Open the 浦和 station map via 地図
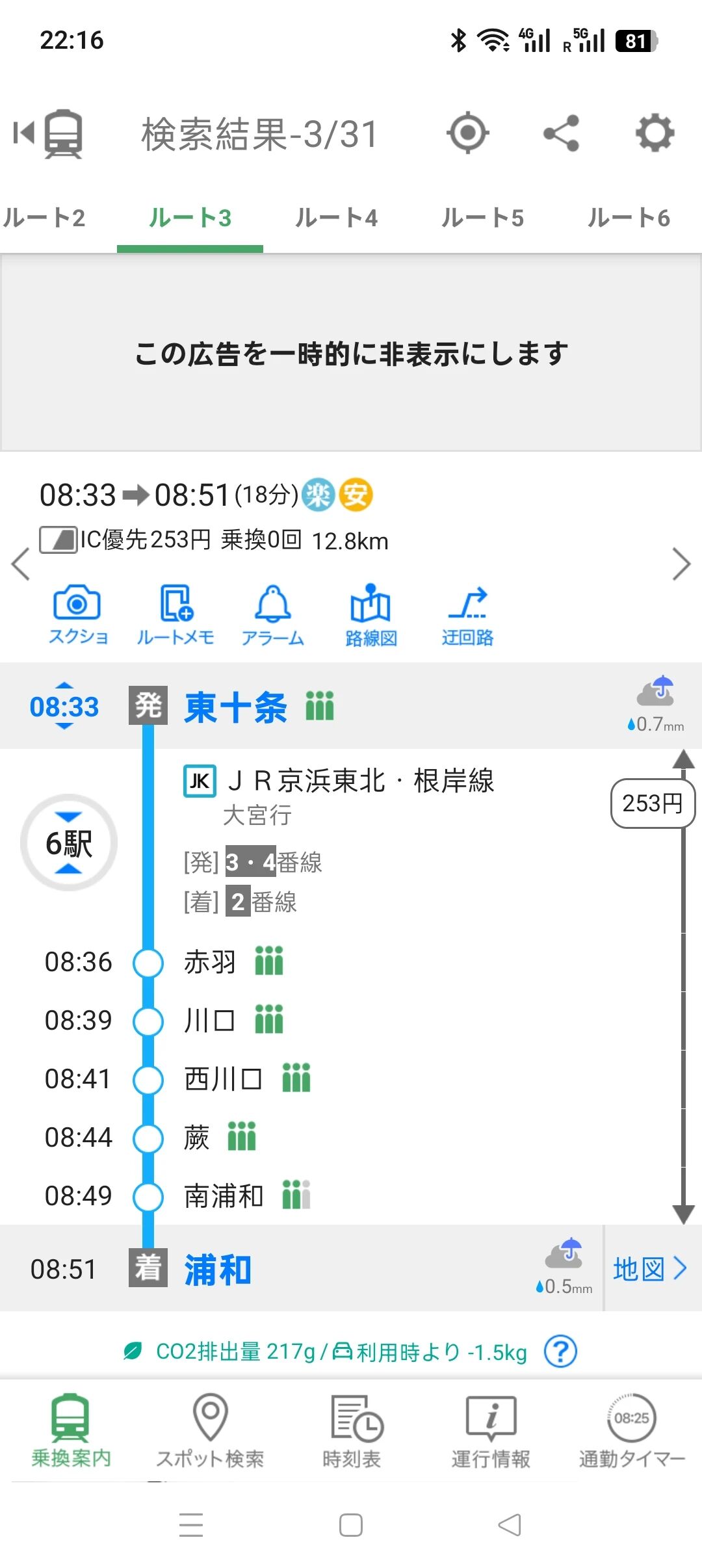 [650, 1268]
